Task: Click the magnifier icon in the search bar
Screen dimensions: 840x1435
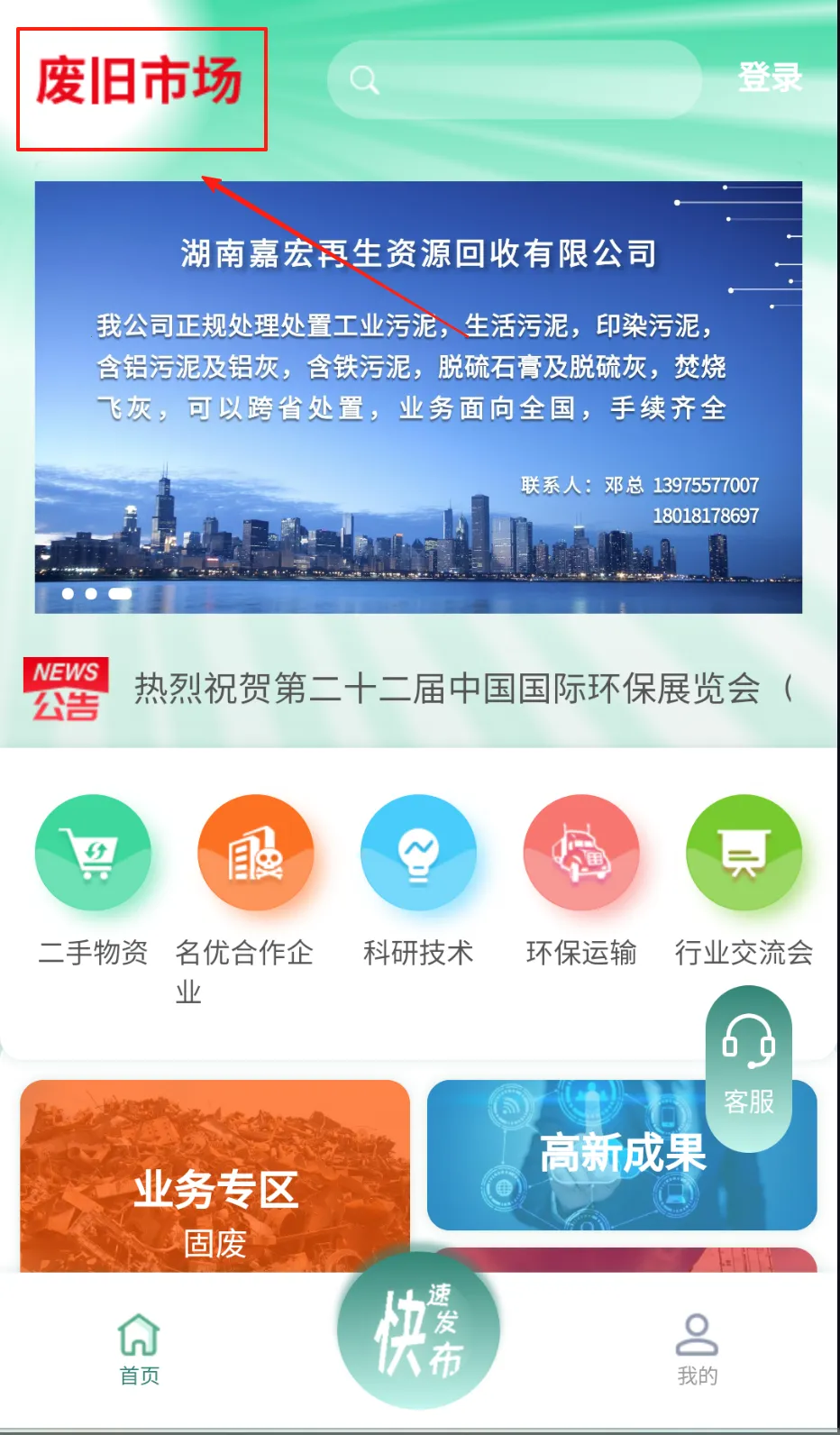Action: pos(363,79)
